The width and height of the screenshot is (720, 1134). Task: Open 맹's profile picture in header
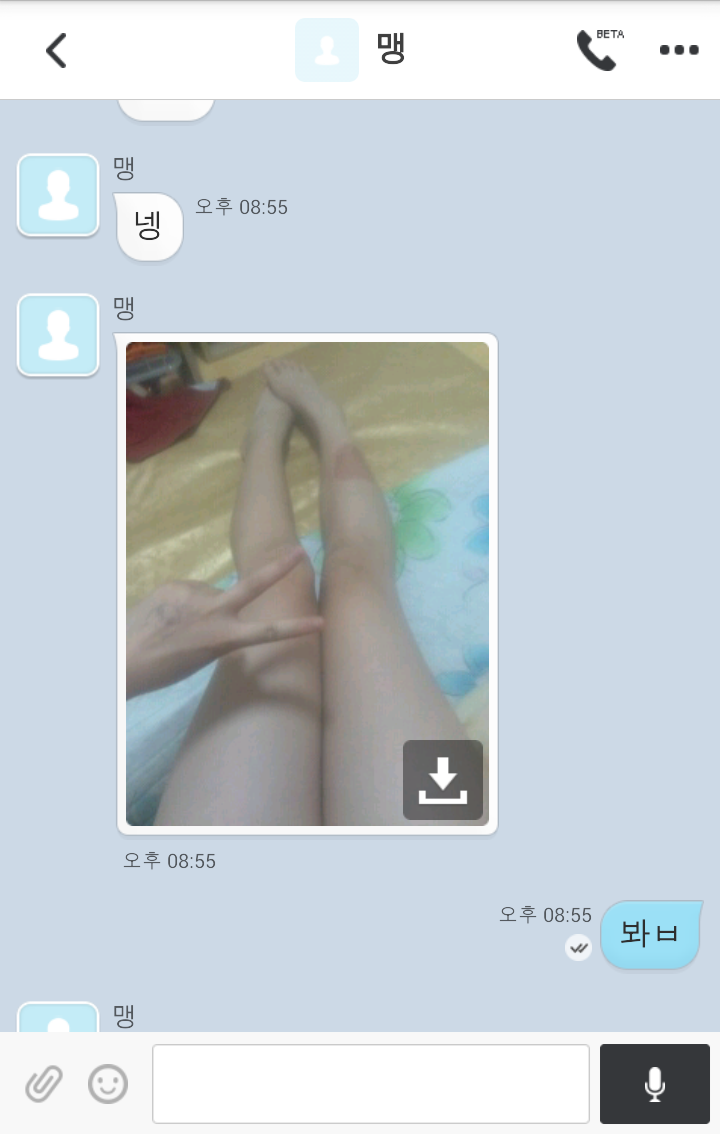coord(327,50)
